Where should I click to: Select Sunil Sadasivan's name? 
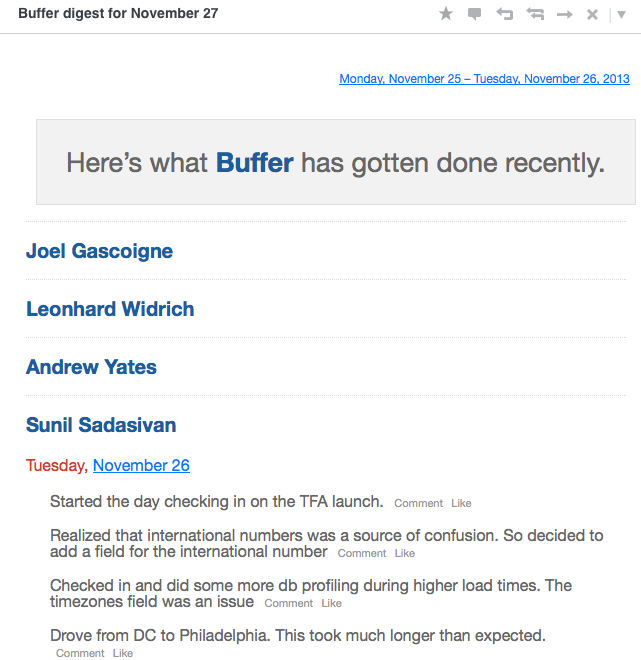(101, 425)
